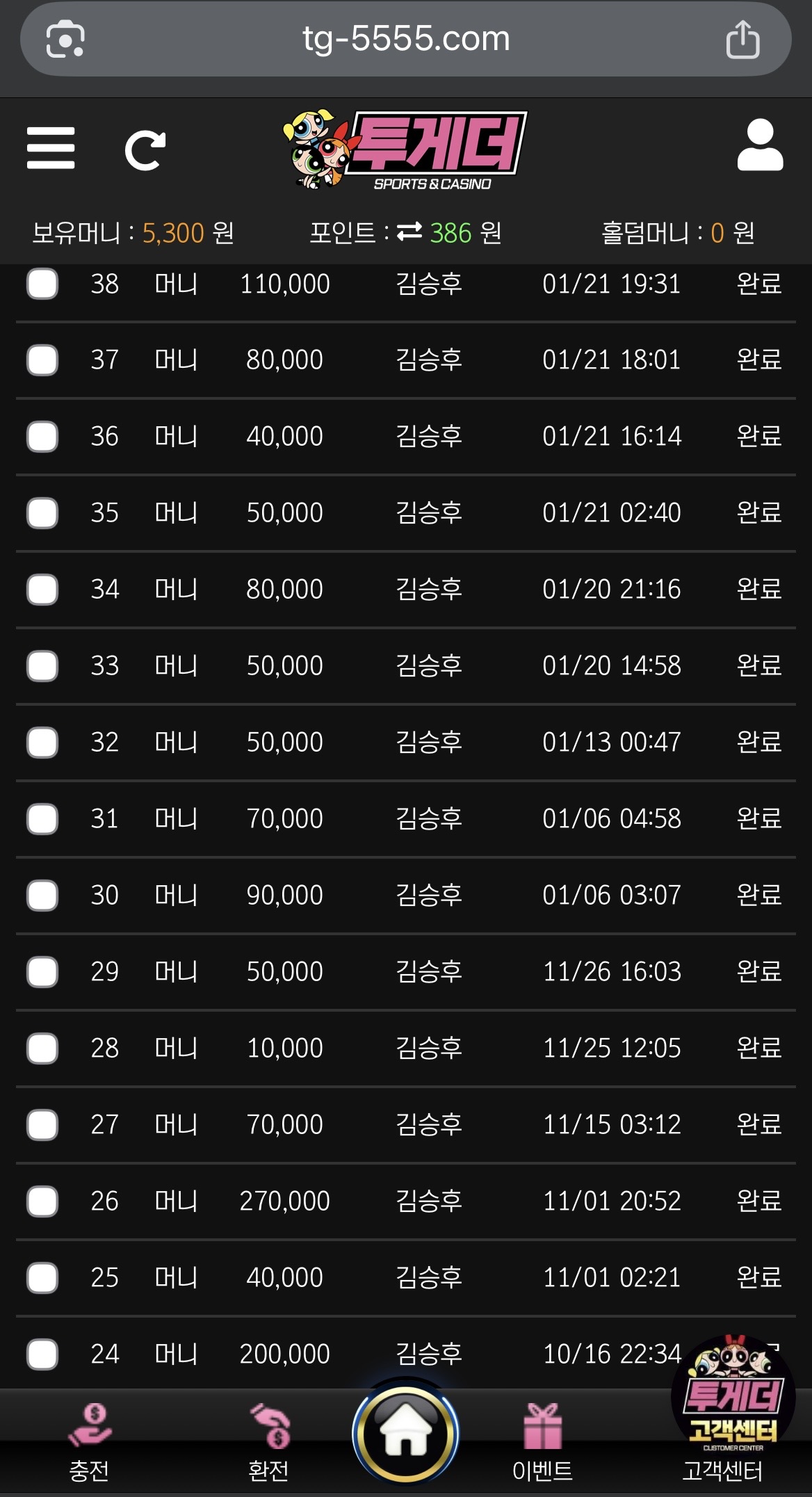812x1497 pixels.
Task: Select the checkbox for entry 26
Action: [42, 1201]
